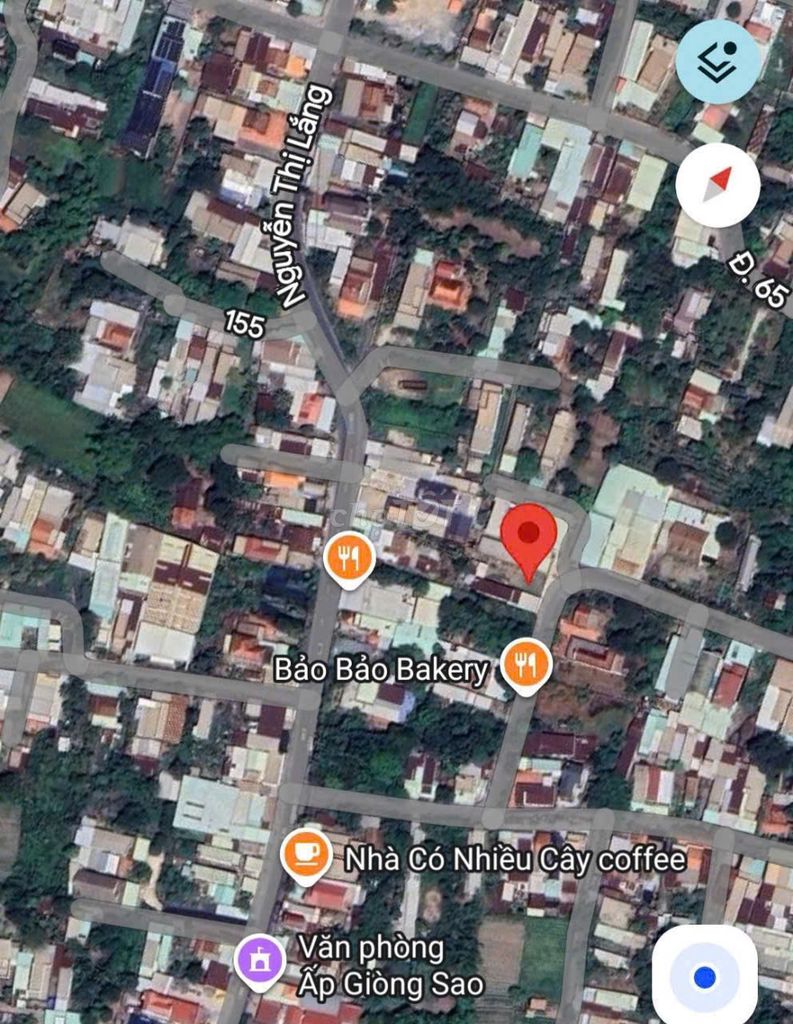793x1024 pixels.
Task: Open the Bảo Bảo Bakery place marker
Action: [525, 666]
